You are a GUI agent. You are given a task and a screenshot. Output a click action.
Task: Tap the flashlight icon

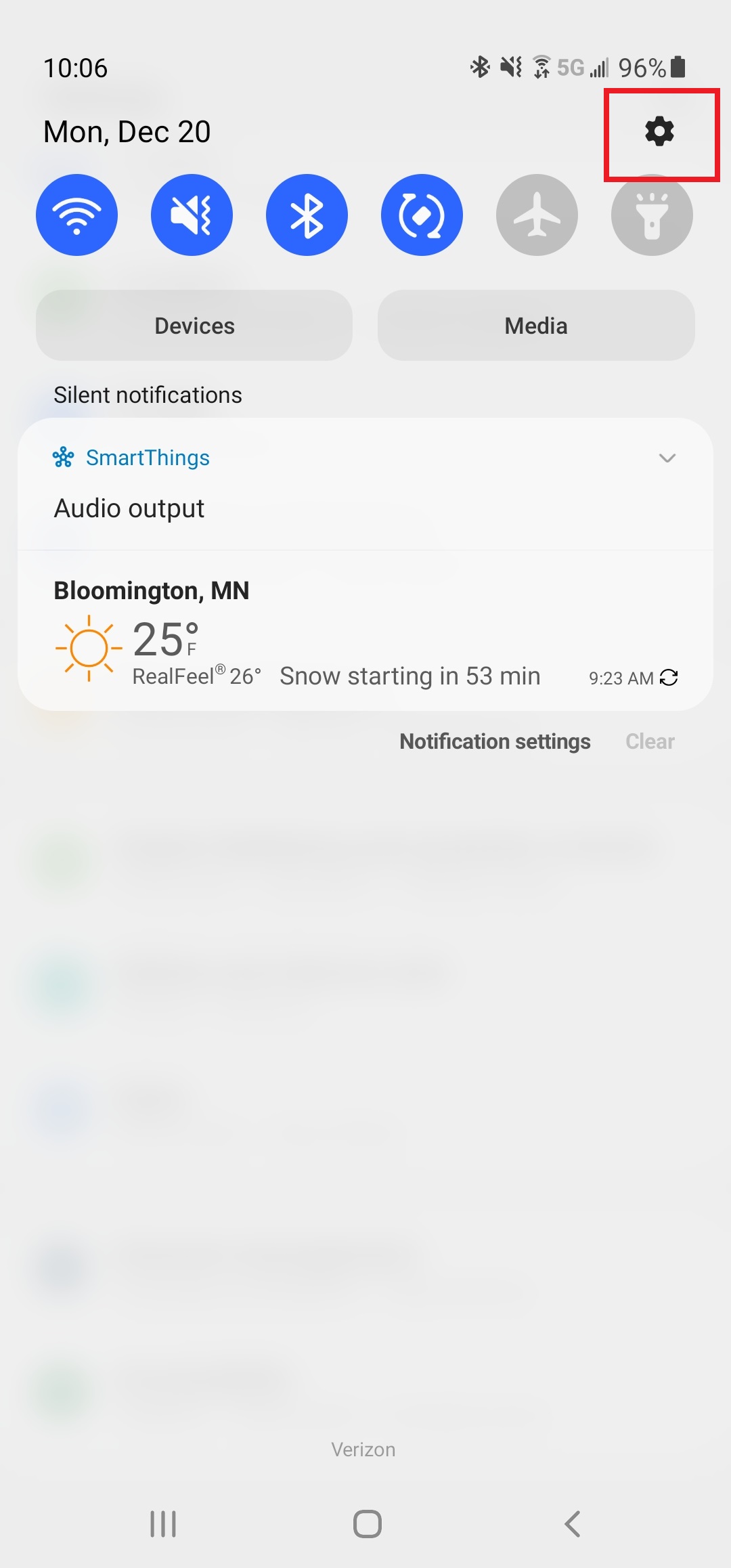tap(651, 214)
